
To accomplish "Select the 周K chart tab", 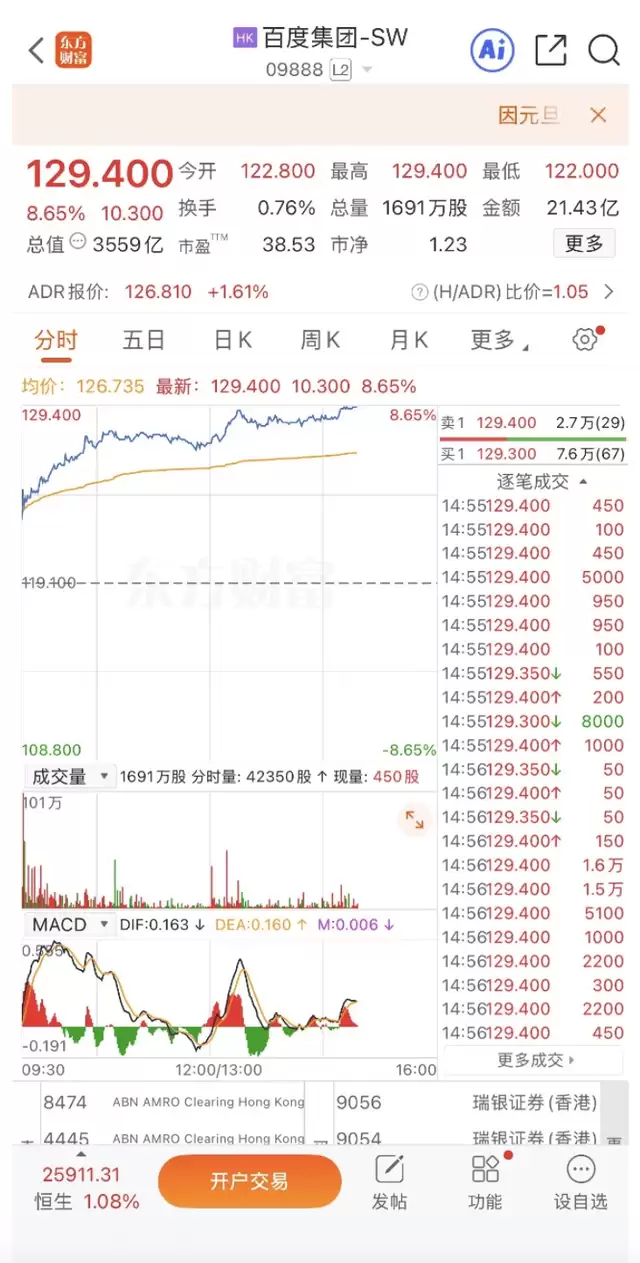I will [x=320, y=340].
